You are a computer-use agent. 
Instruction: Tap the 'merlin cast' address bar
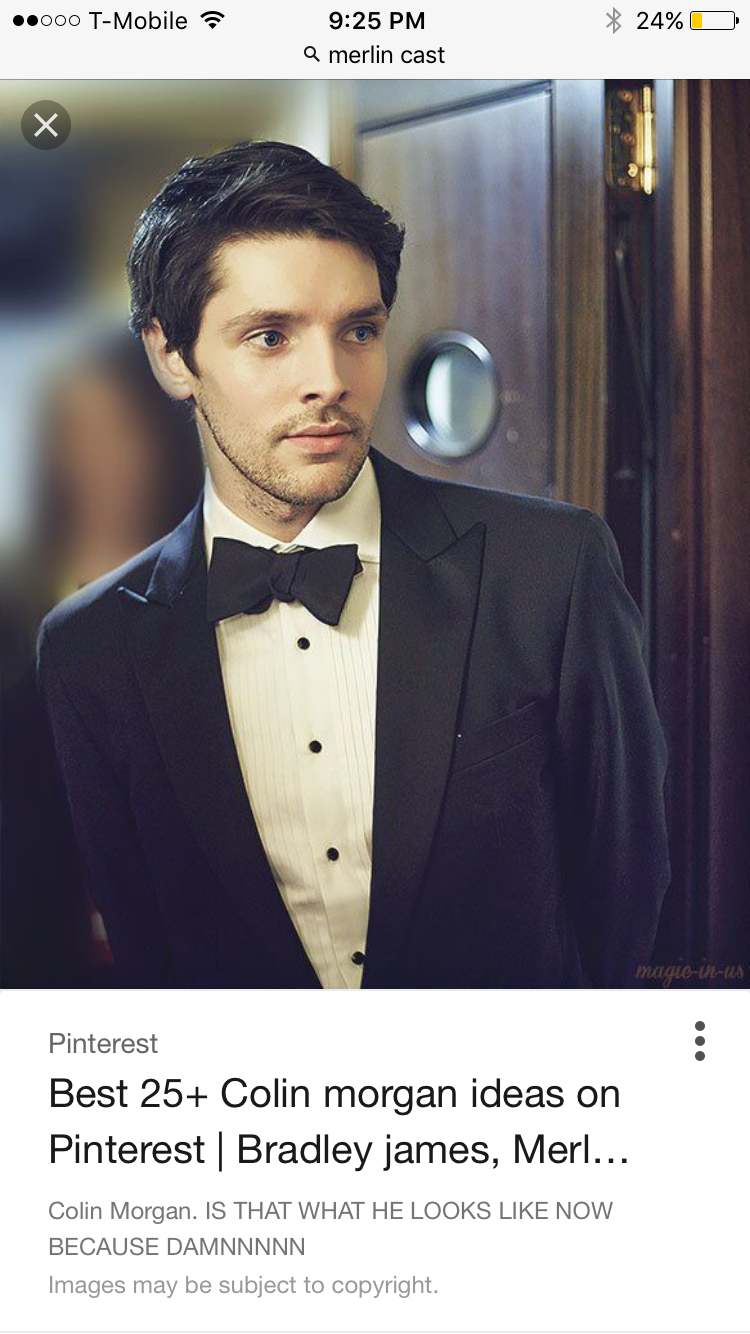point(375,55)
